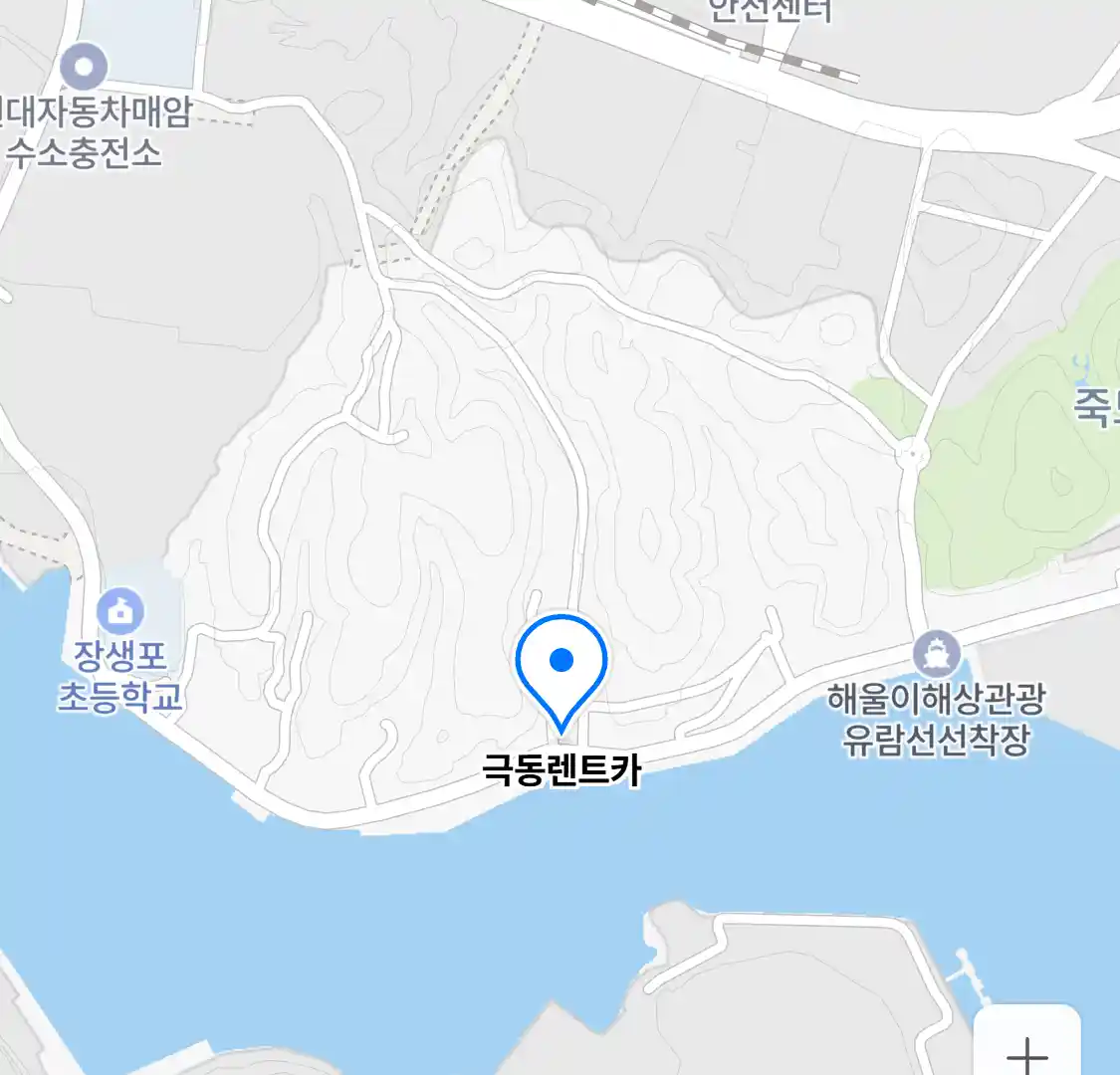Open the 수소충전소 map marker
Viewport: 1120px width, 1075px height.
85,69
